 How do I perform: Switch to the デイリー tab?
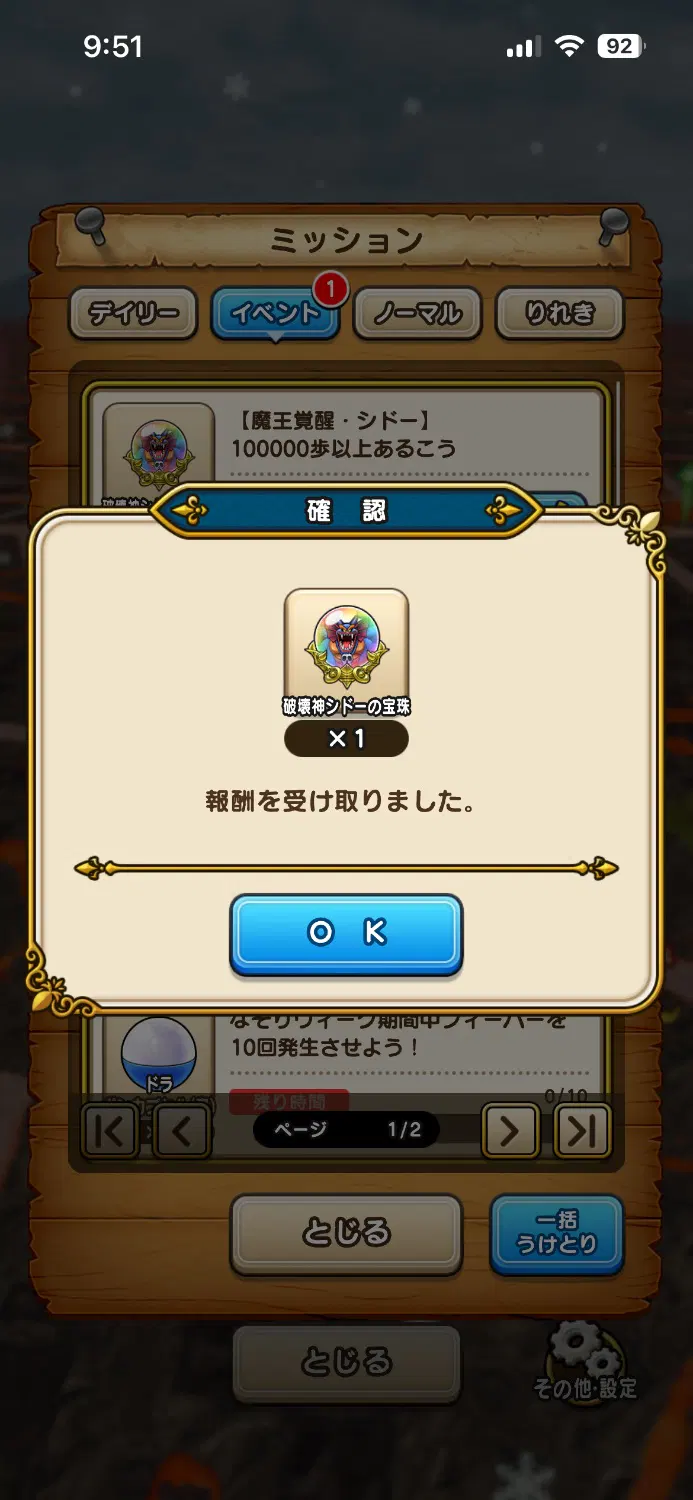tap(133, 314)
